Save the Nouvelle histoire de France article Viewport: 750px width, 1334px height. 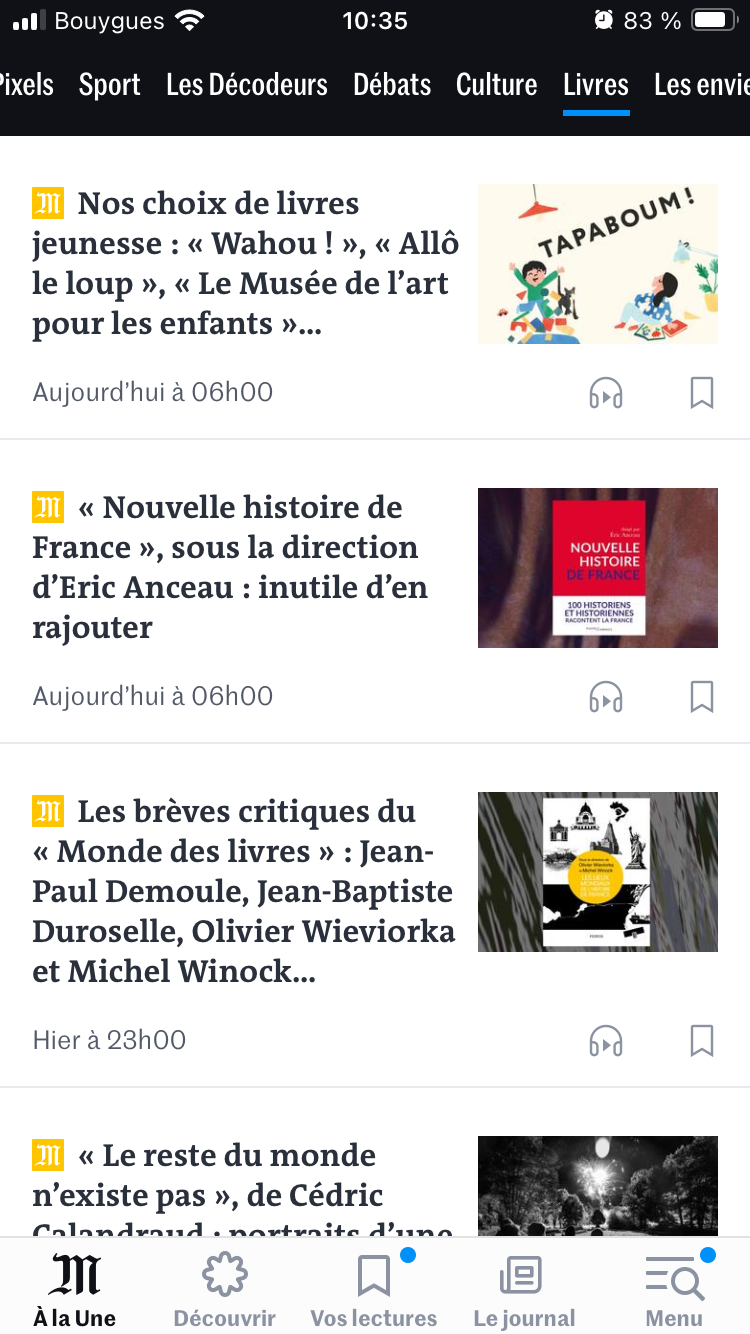(702, 696)
